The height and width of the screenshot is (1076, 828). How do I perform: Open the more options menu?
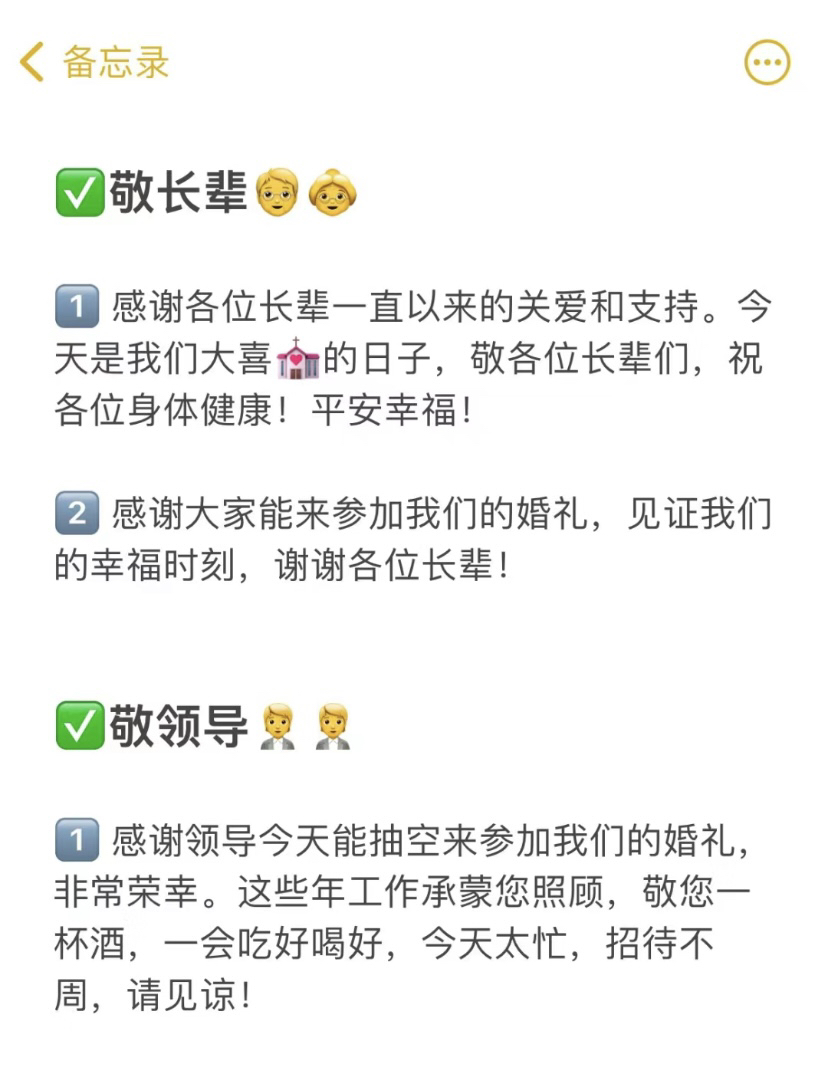(767, 62)
